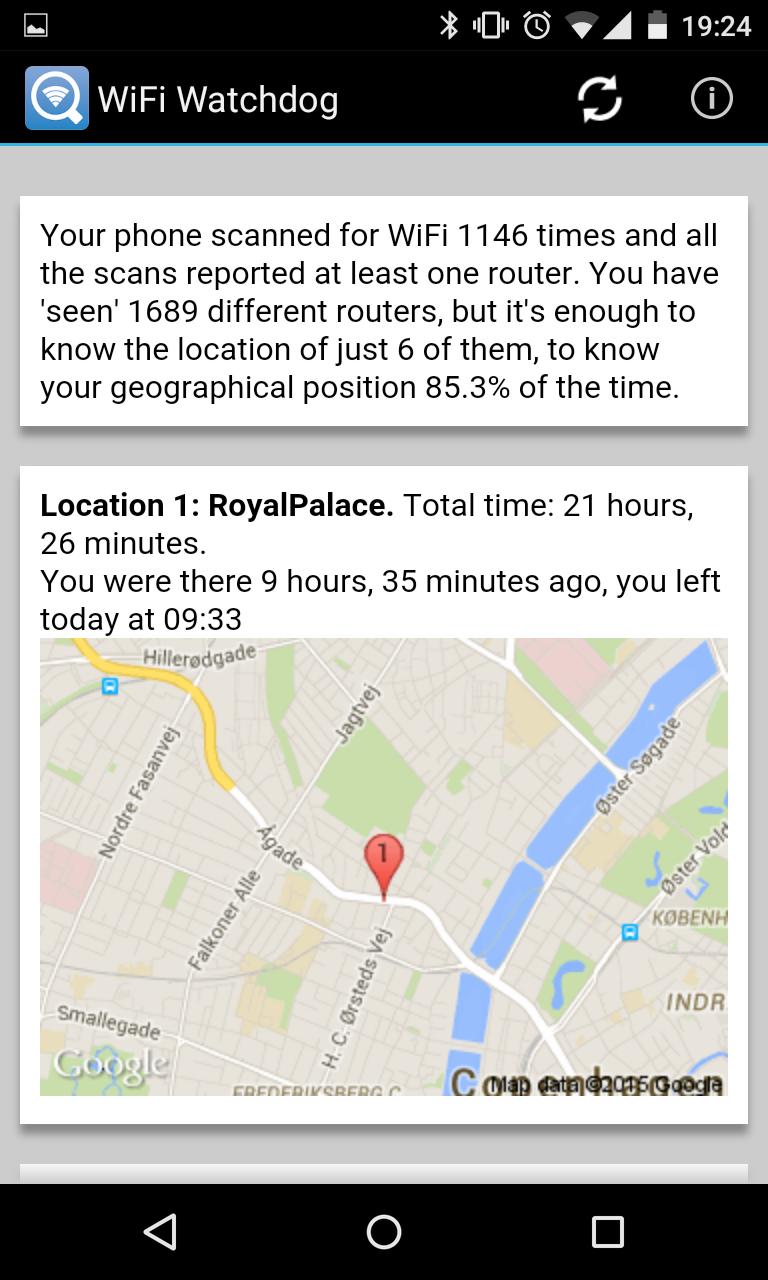Refresh the WiFi scan results

[600, 99]
